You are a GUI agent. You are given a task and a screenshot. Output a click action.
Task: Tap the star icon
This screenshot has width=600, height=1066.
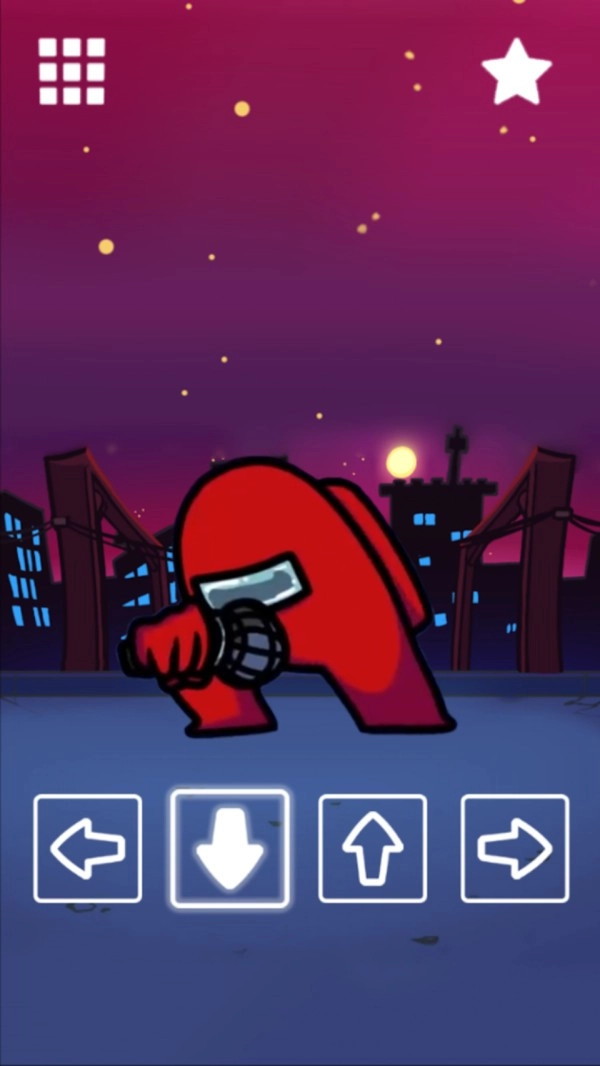[516, 72]
